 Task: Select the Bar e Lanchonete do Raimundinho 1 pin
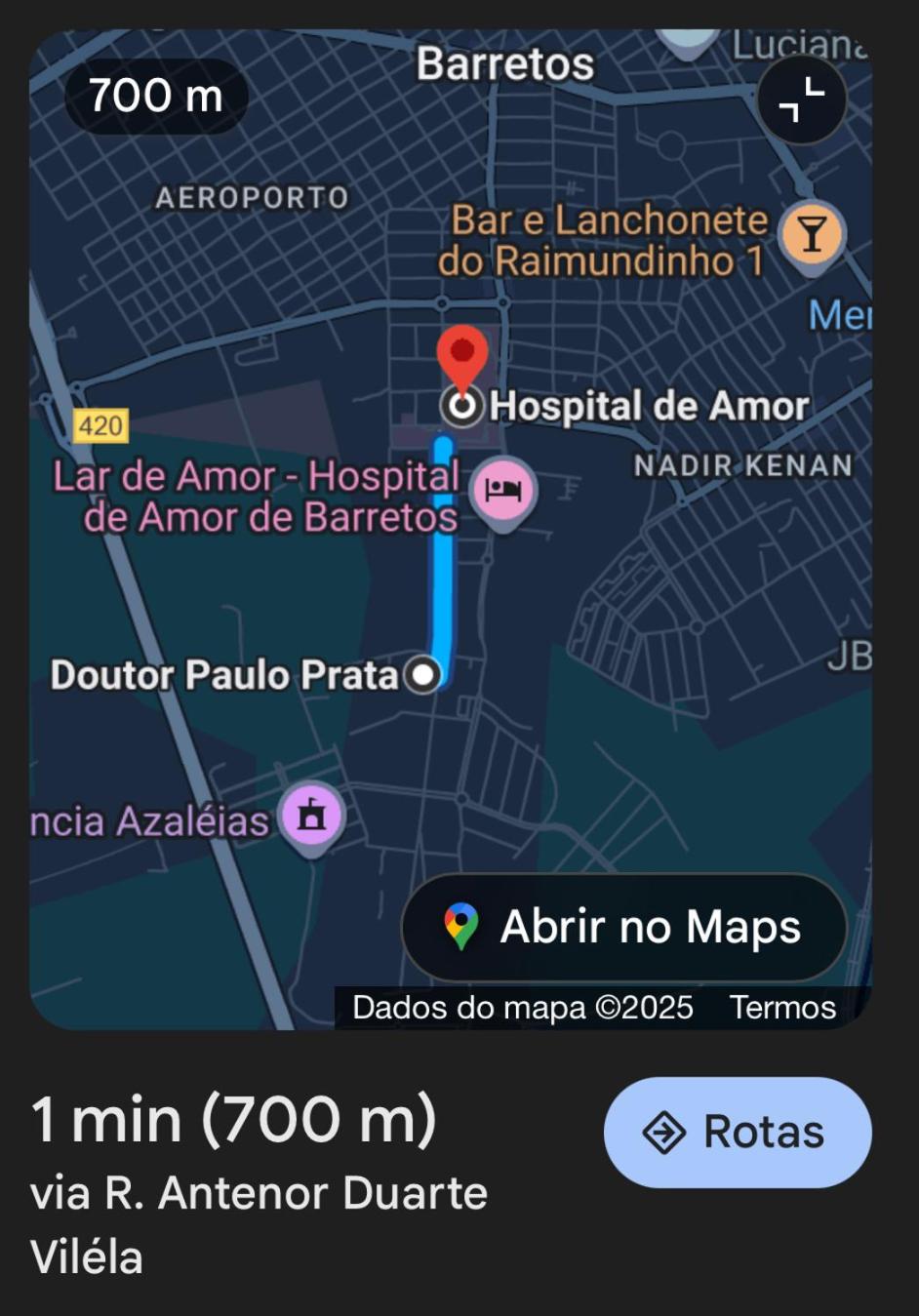(811, 235)
